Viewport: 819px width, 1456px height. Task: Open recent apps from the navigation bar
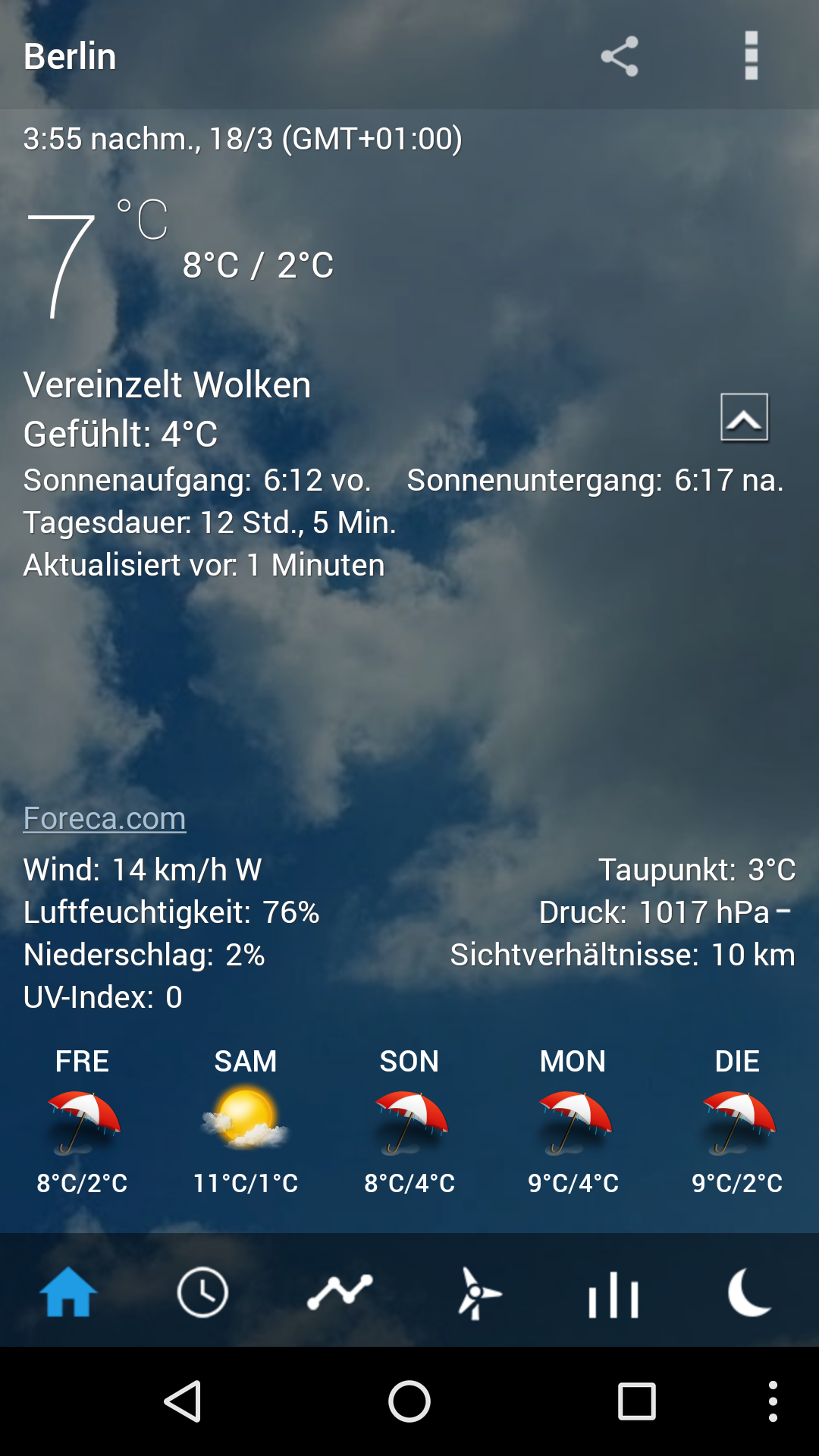point(636,1401)
